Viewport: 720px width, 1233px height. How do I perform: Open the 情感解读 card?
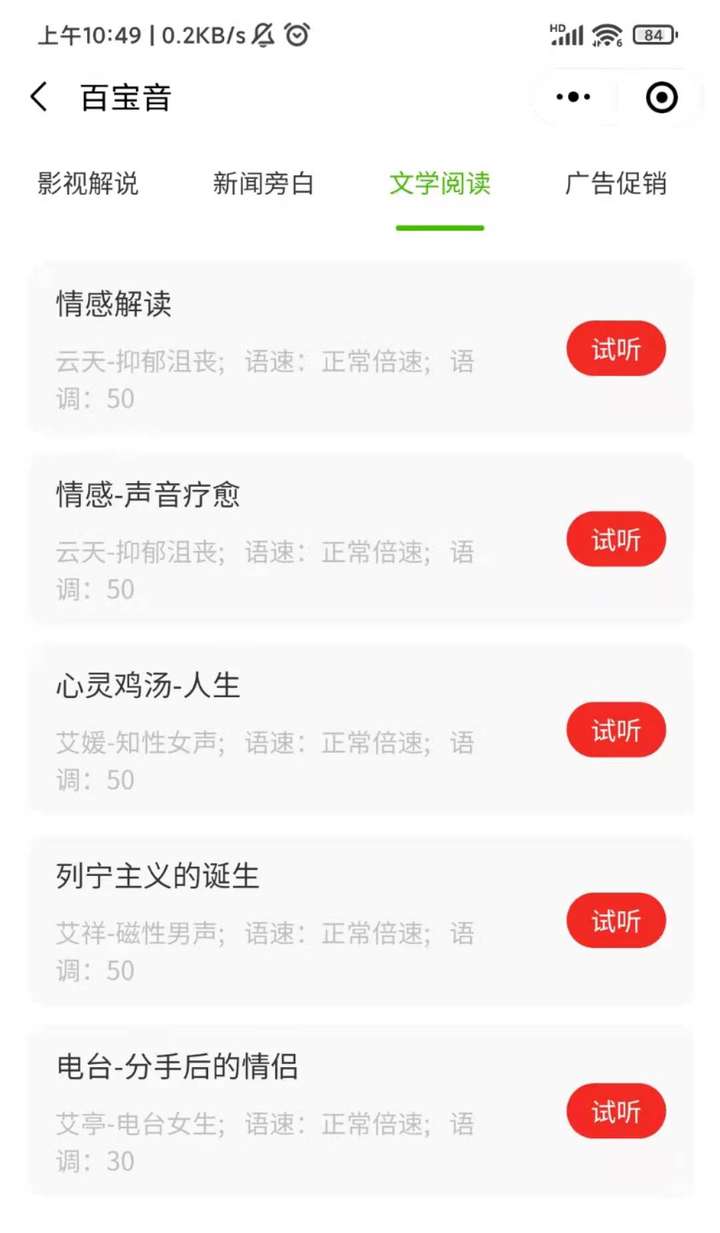tap(361, 349)
